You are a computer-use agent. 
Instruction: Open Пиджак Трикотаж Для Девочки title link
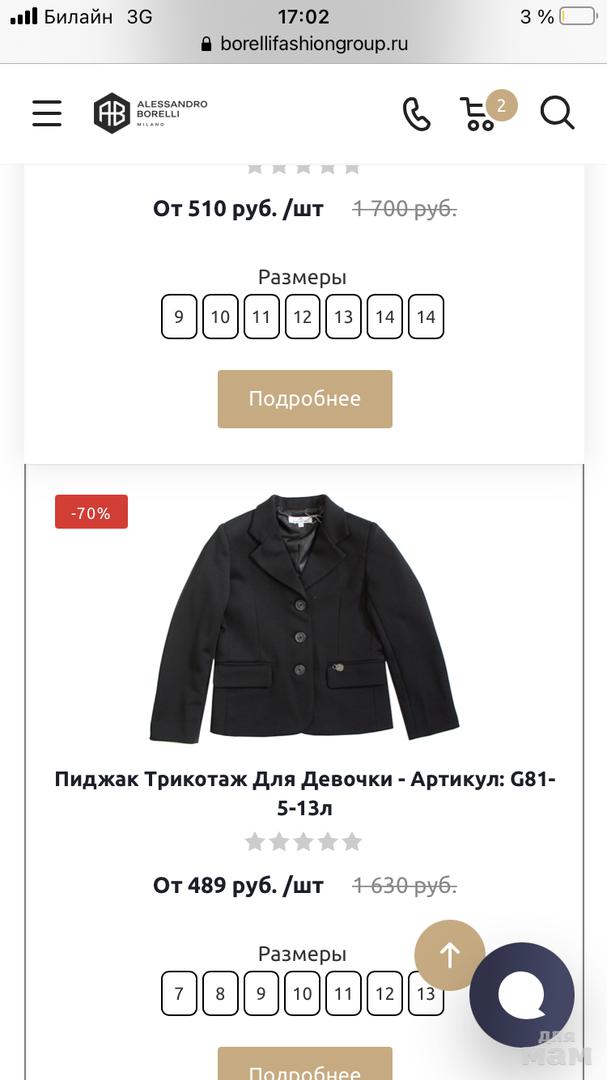304,792
